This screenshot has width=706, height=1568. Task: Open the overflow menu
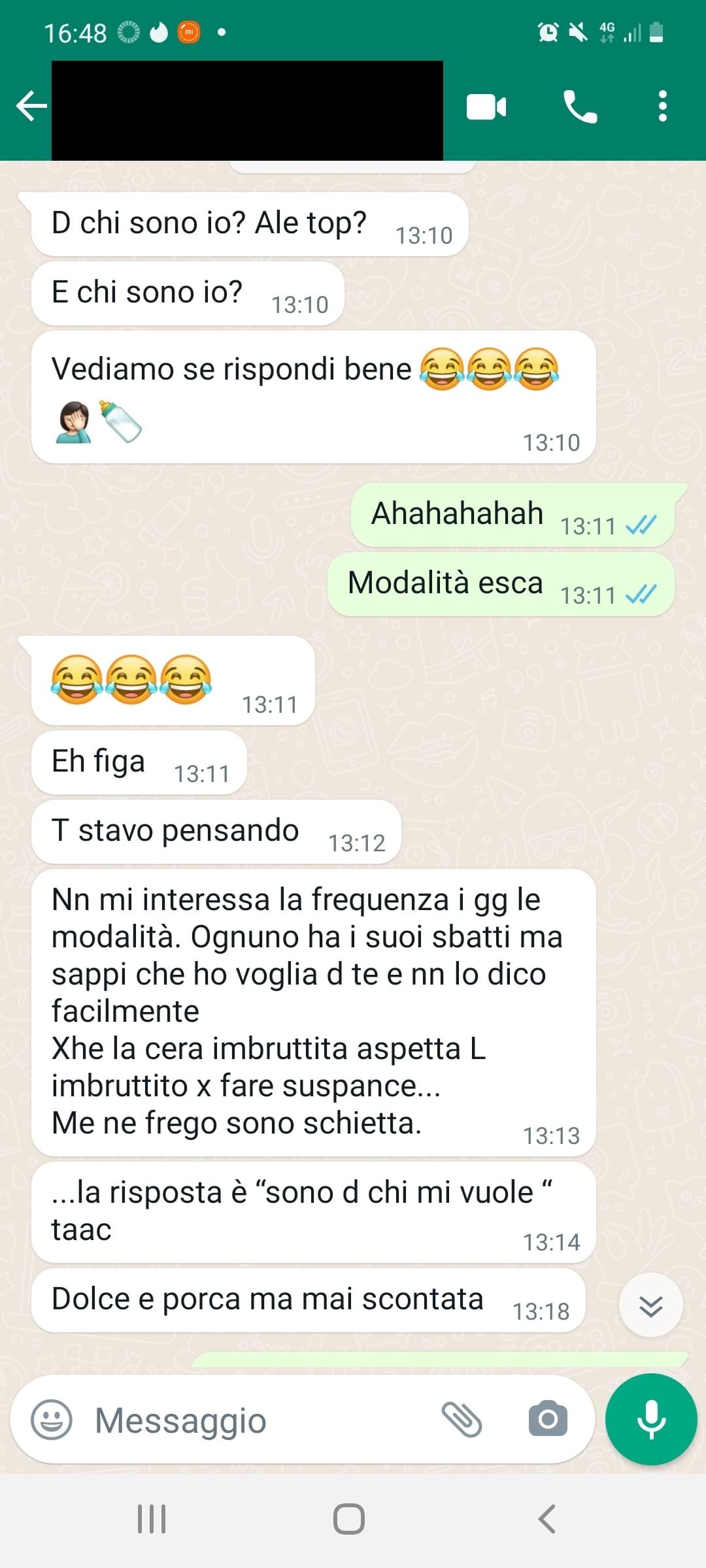tap(662, 106)
